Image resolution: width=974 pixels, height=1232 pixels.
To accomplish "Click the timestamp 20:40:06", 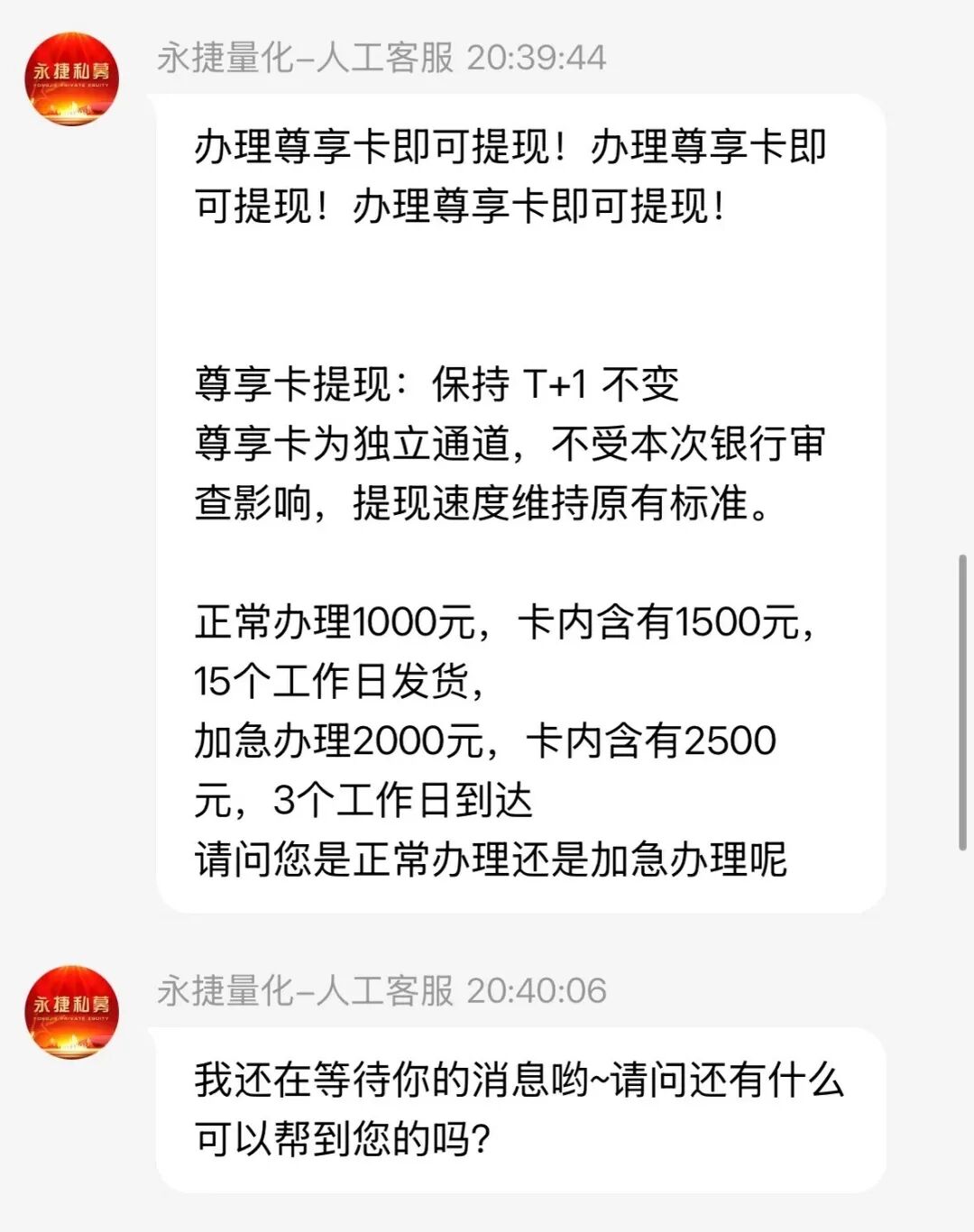I will 539,988.
